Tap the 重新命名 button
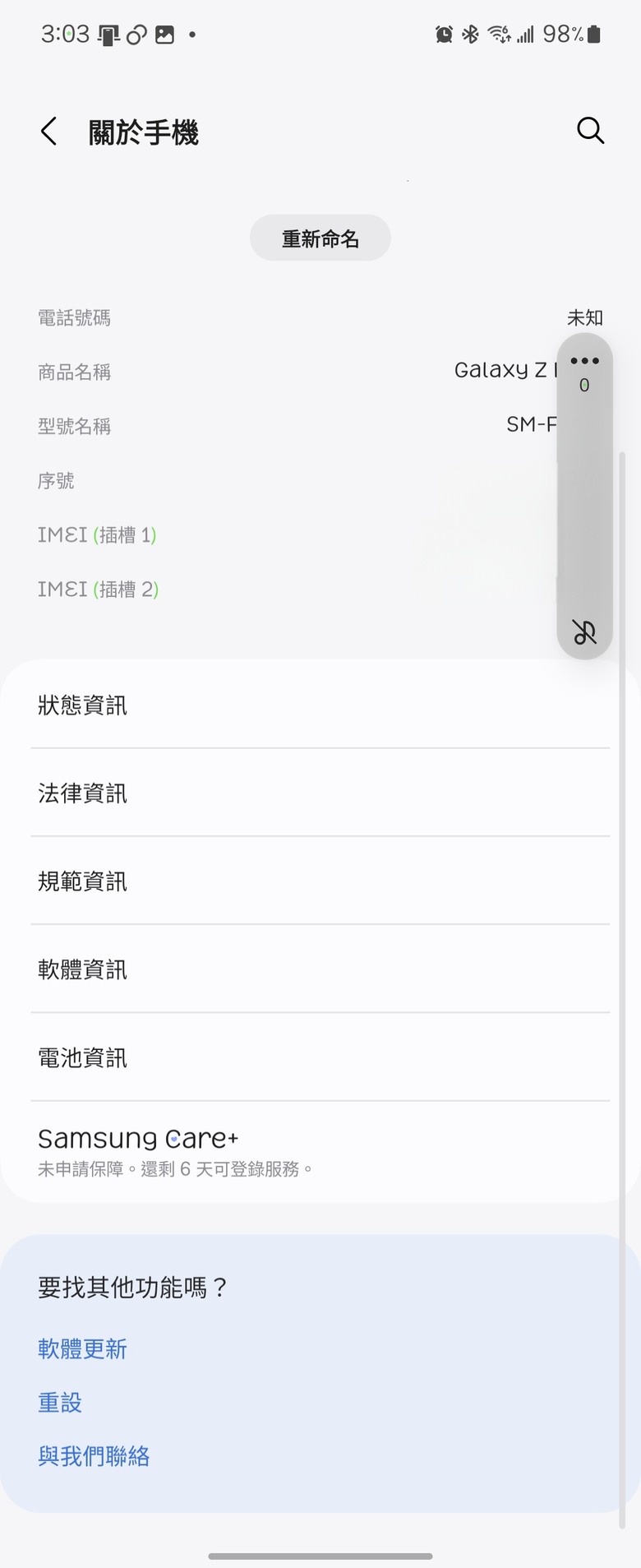Image resolution: width=641 pixels, height=1568 pixels. click(320, 238)
